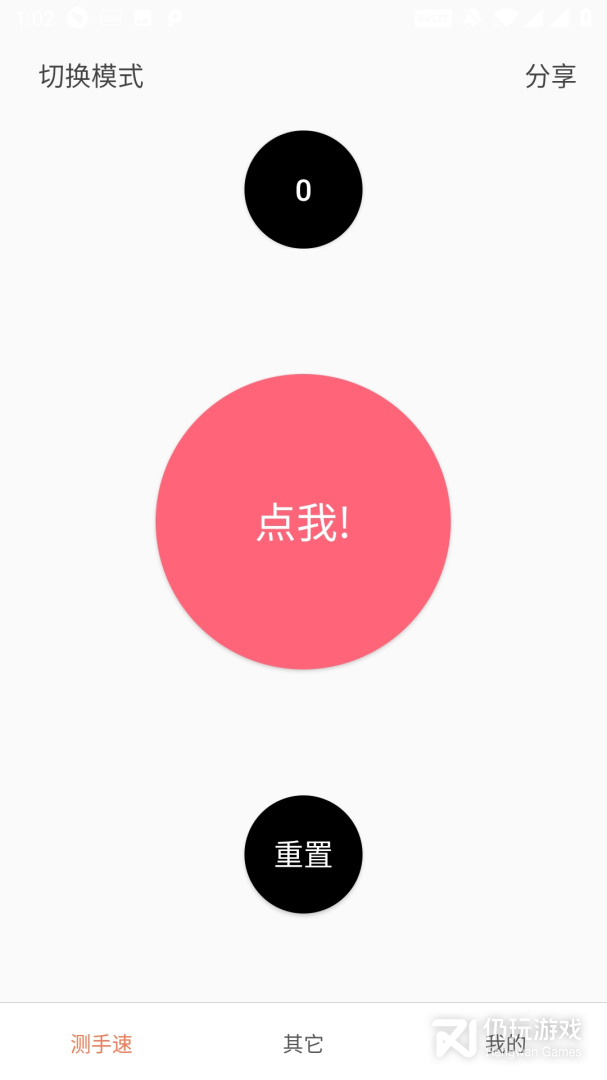The width and height of the screenshot is (607, 1080).
Task: Select the 我的 tab
Action: click(505, 1043)
